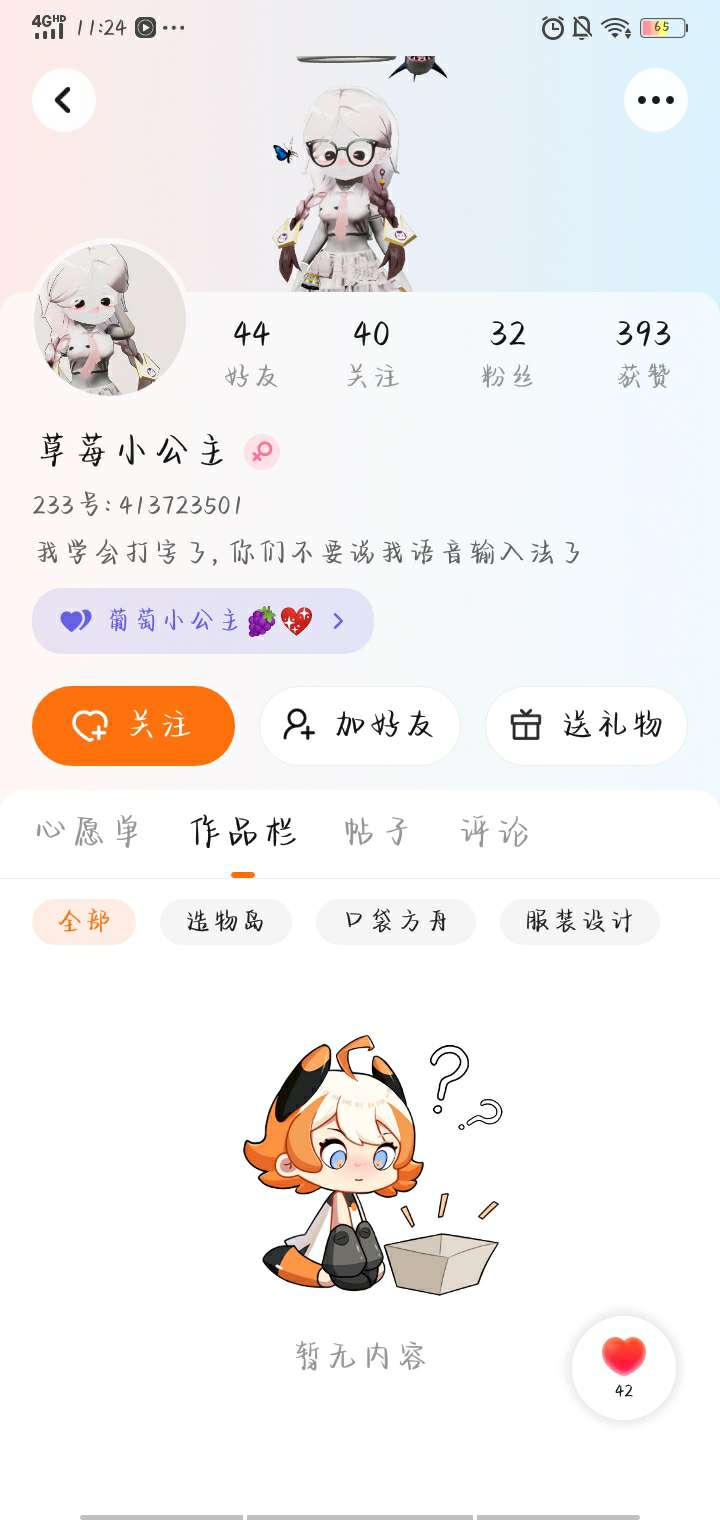
Task: View the 40 关注 following list
Action: pos(372,352)
